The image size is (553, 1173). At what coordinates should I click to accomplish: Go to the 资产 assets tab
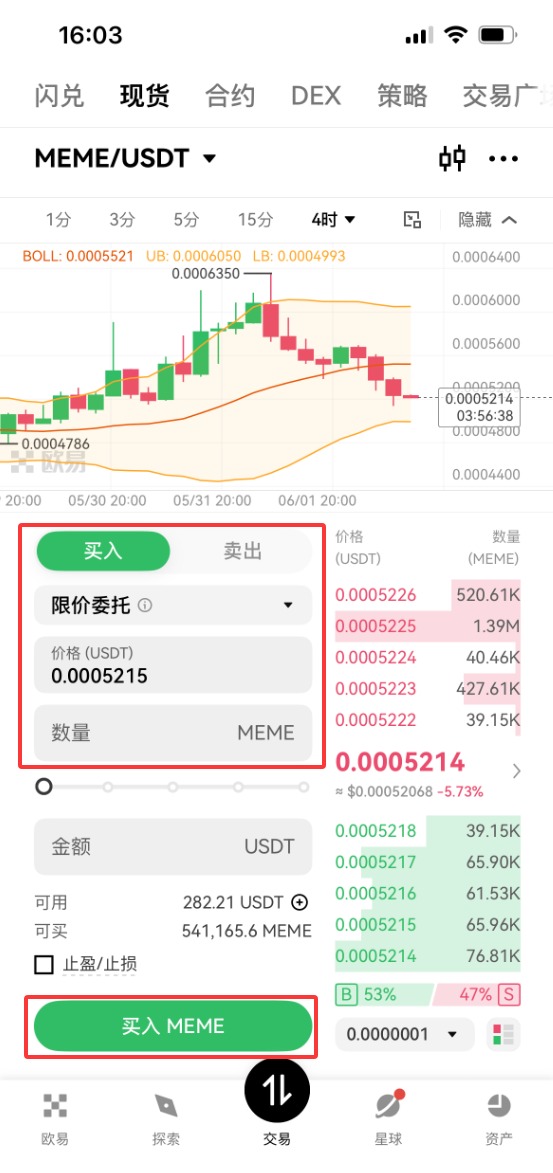tap(498, 1118)
